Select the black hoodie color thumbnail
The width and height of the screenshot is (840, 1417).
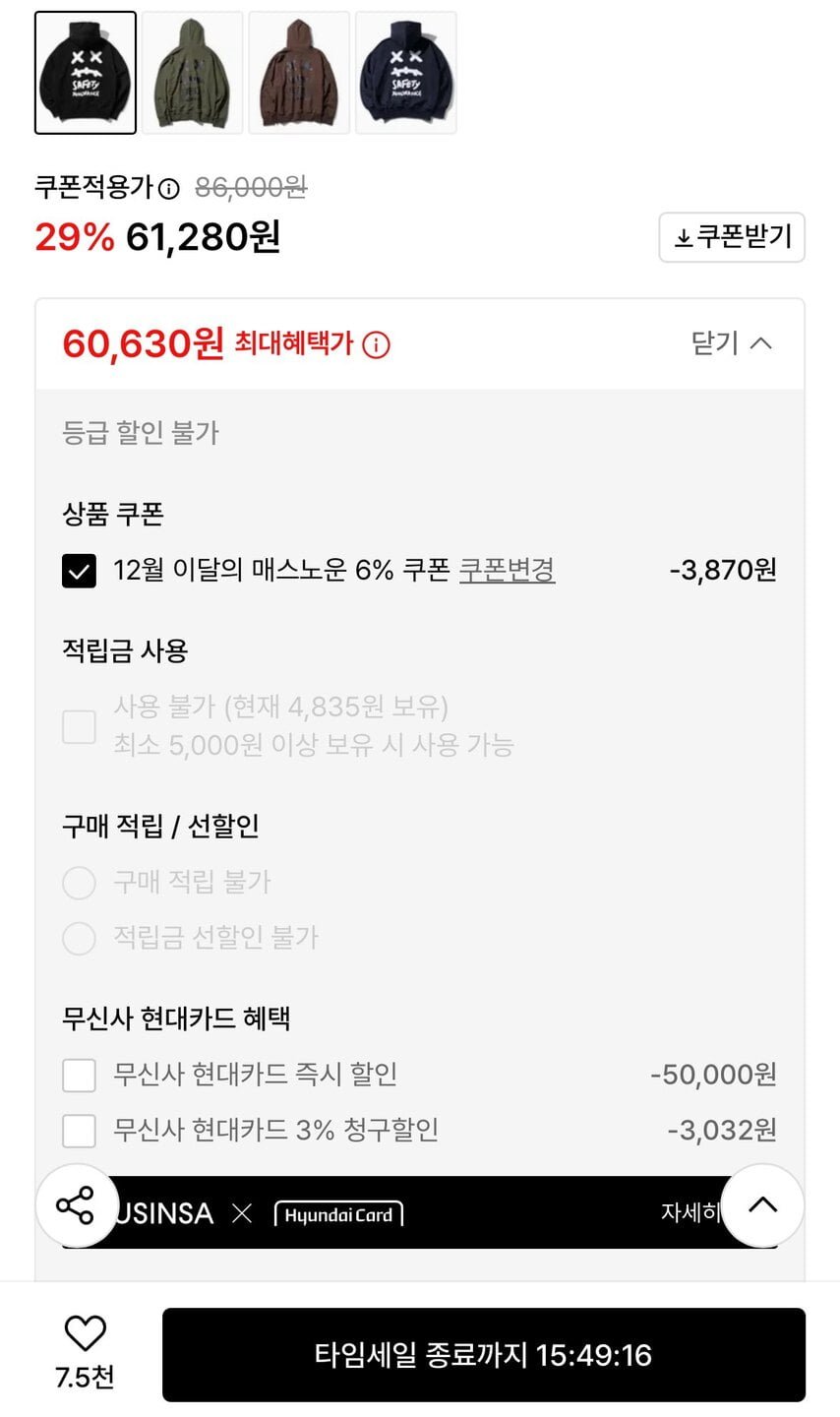click(86, 73)
